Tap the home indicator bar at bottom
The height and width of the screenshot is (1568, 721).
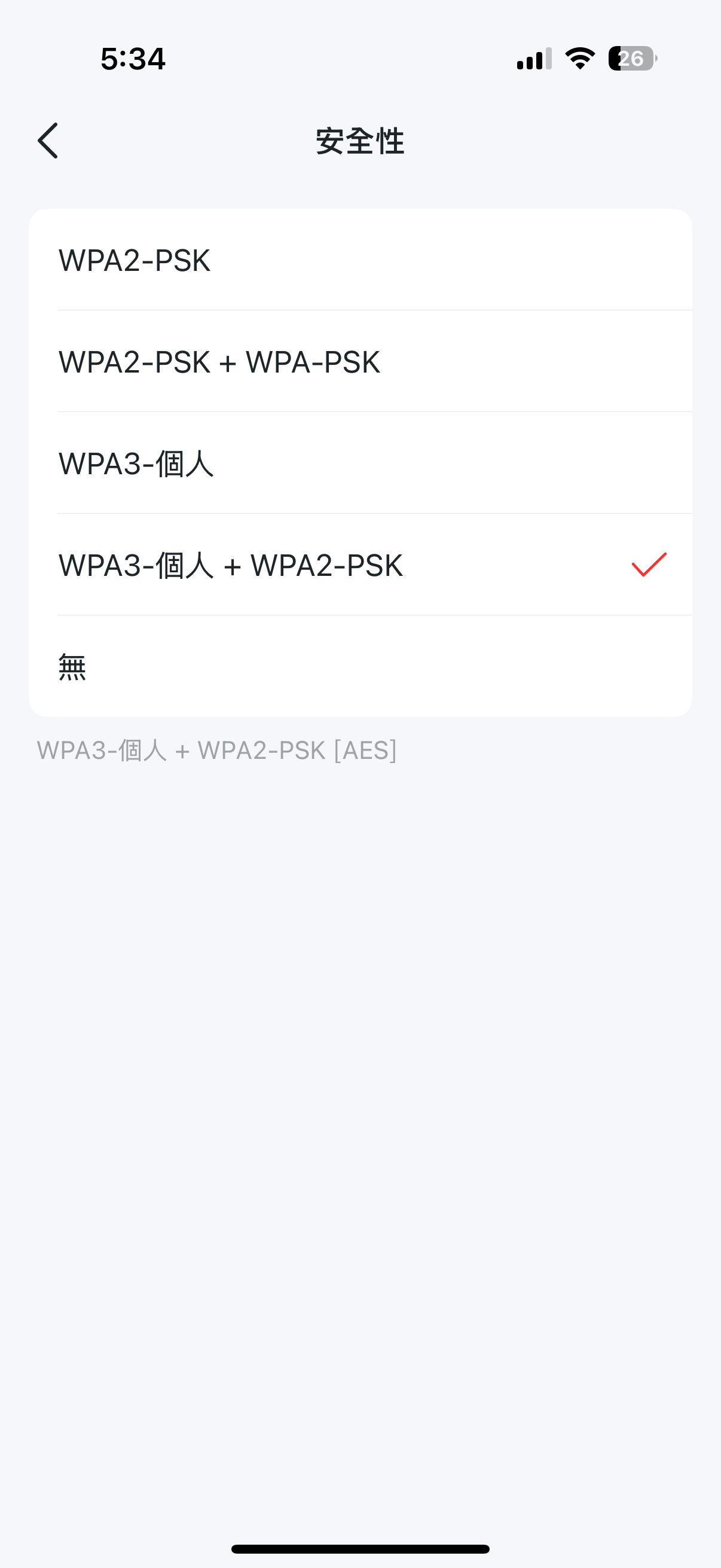tap(360, 1547)
